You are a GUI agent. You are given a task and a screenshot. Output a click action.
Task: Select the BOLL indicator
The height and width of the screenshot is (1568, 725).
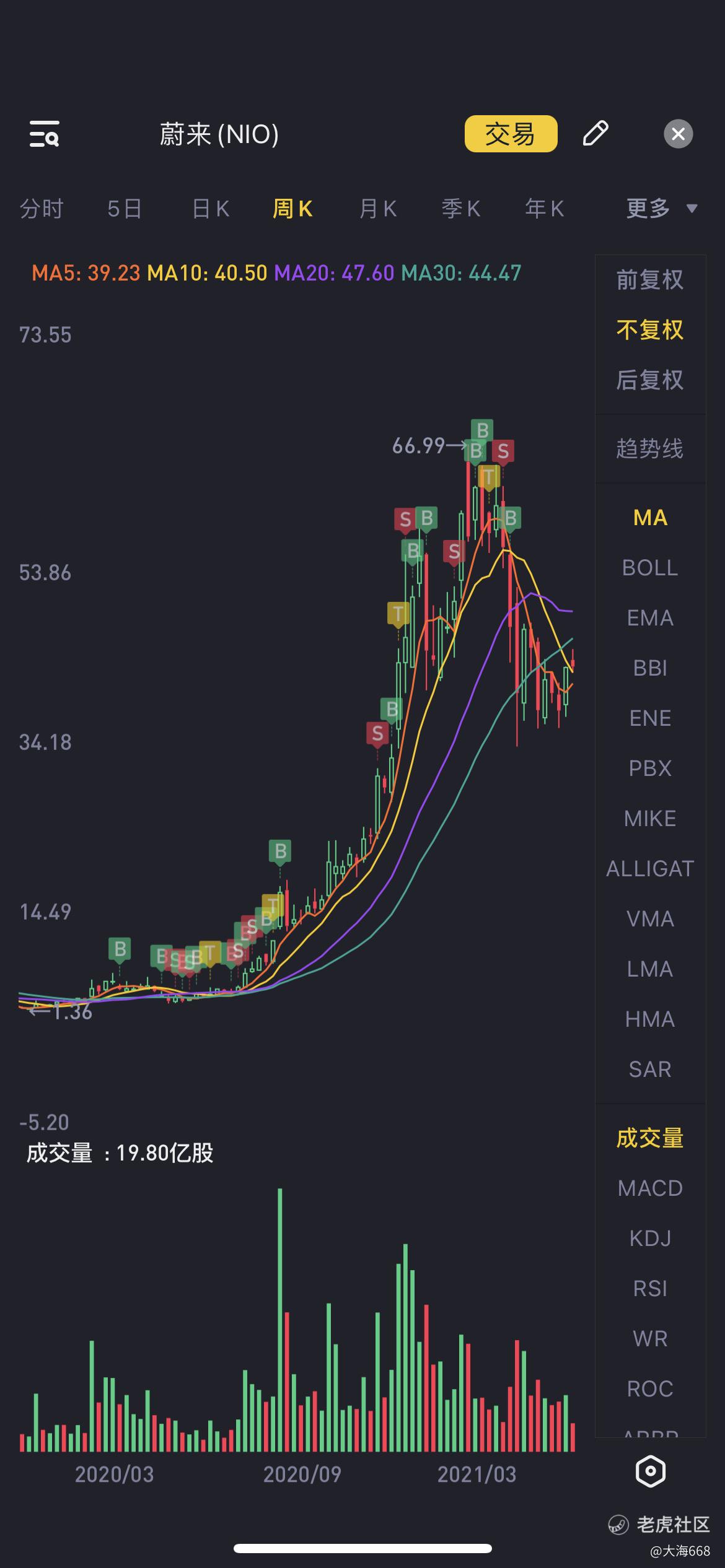click(x=649, y=568)
